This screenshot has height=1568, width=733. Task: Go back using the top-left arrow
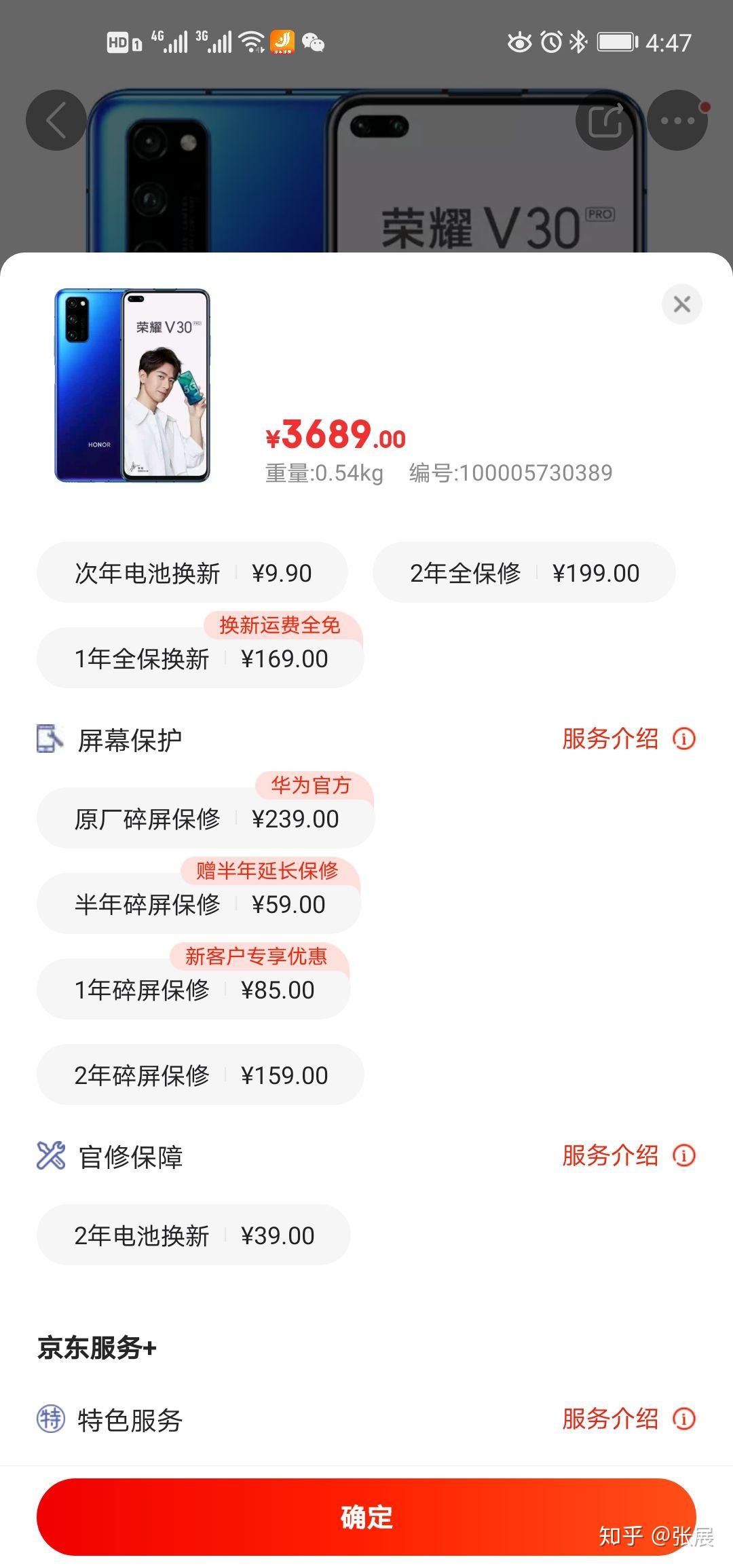point(56,121)
